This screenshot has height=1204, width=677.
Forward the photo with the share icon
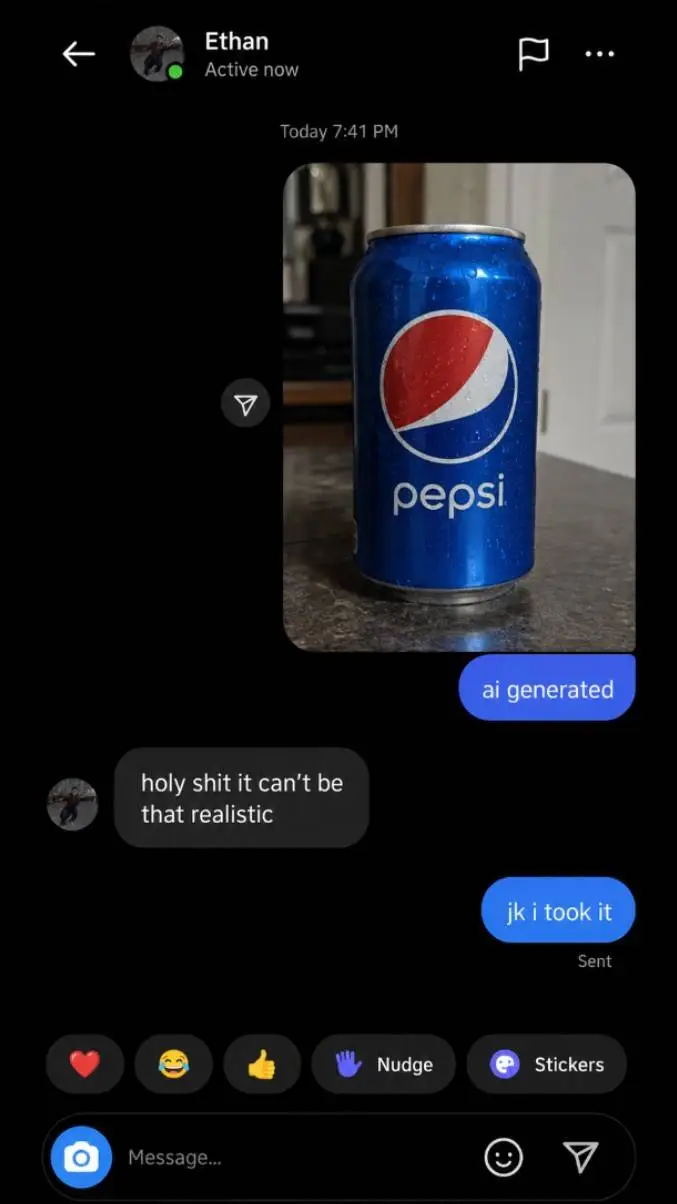pyautogui.click(x=245, y=404)
